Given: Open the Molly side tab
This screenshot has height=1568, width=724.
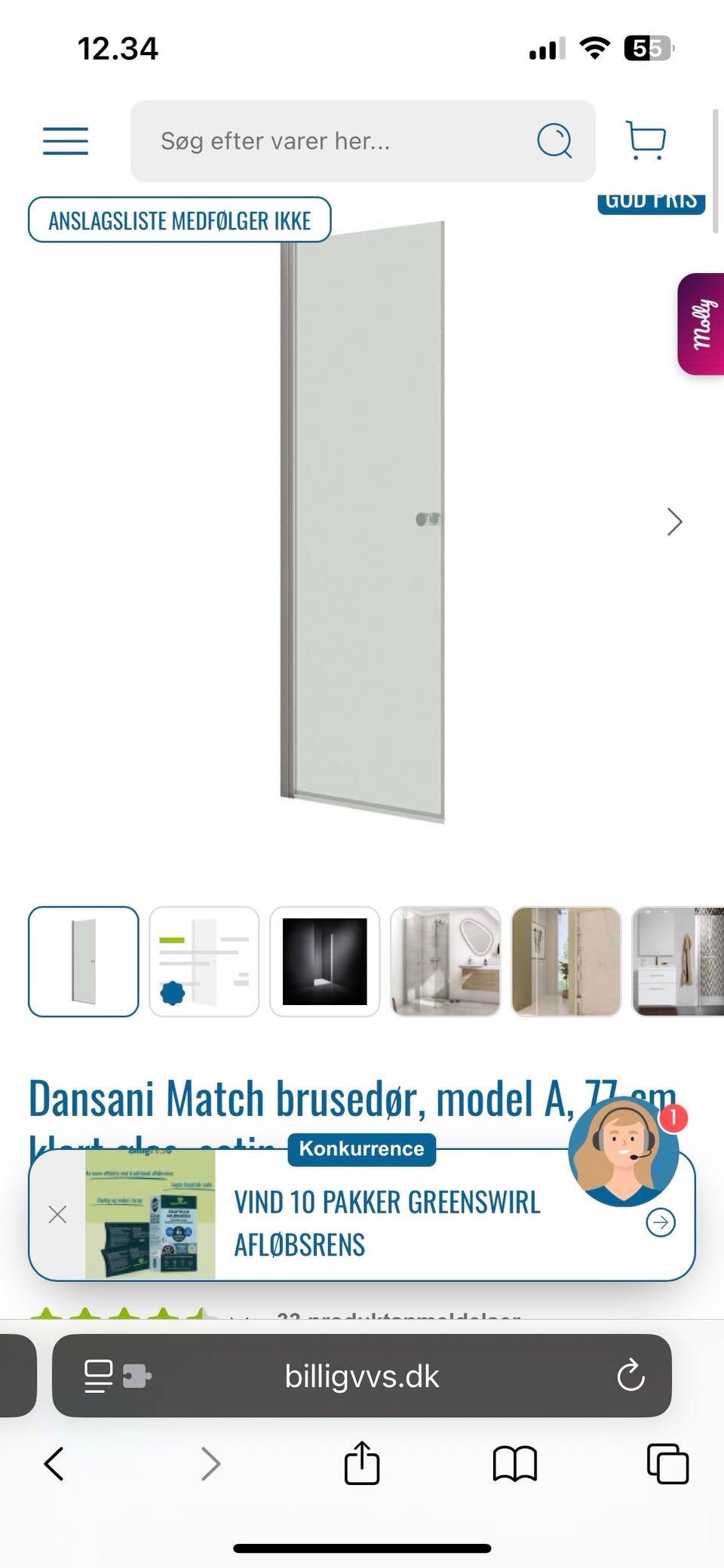Looking at the screenshot, I should pyautogui.click(x=701, y=324).
